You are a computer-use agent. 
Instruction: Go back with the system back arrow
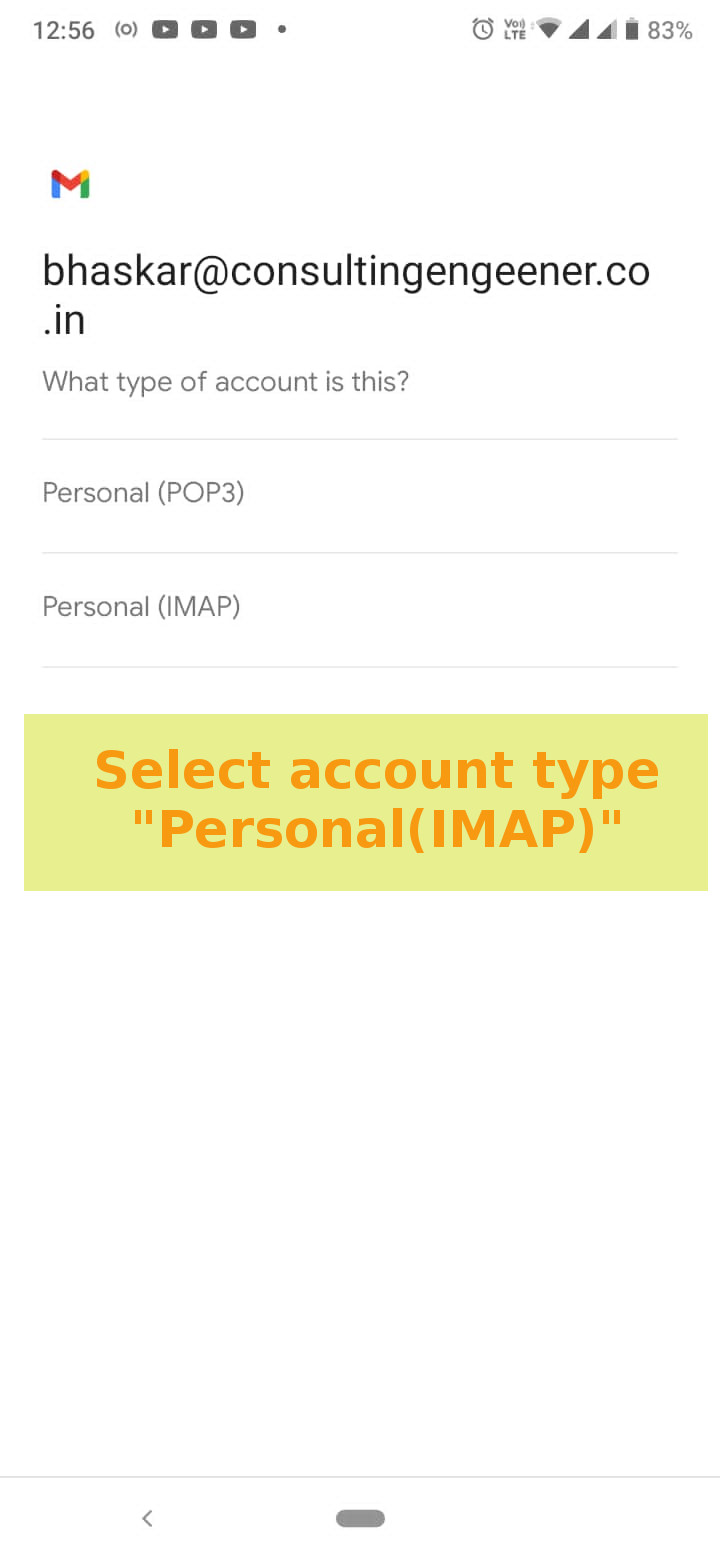tap(147, 1518)
